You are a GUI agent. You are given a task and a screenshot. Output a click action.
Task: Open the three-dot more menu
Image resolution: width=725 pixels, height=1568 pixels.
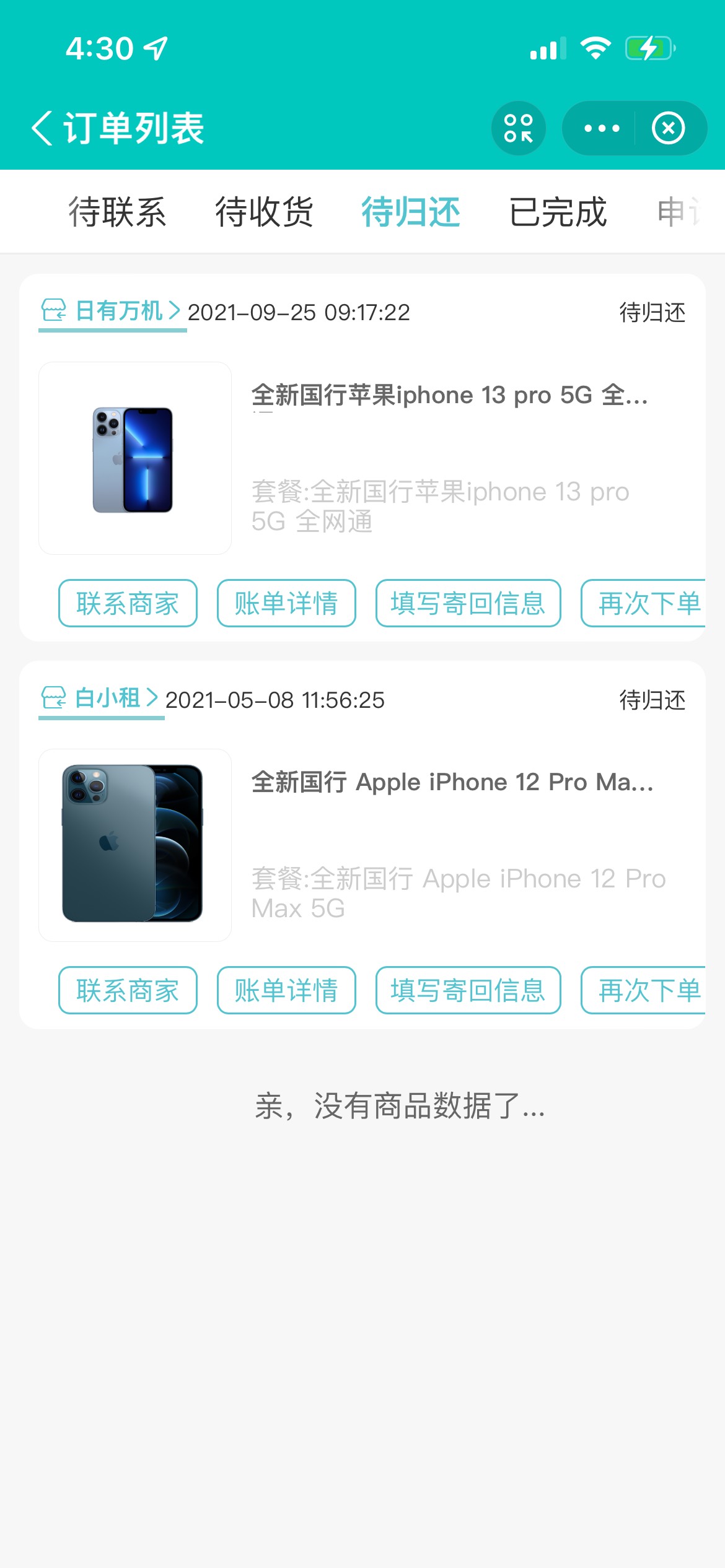click(x=602, y=128)
